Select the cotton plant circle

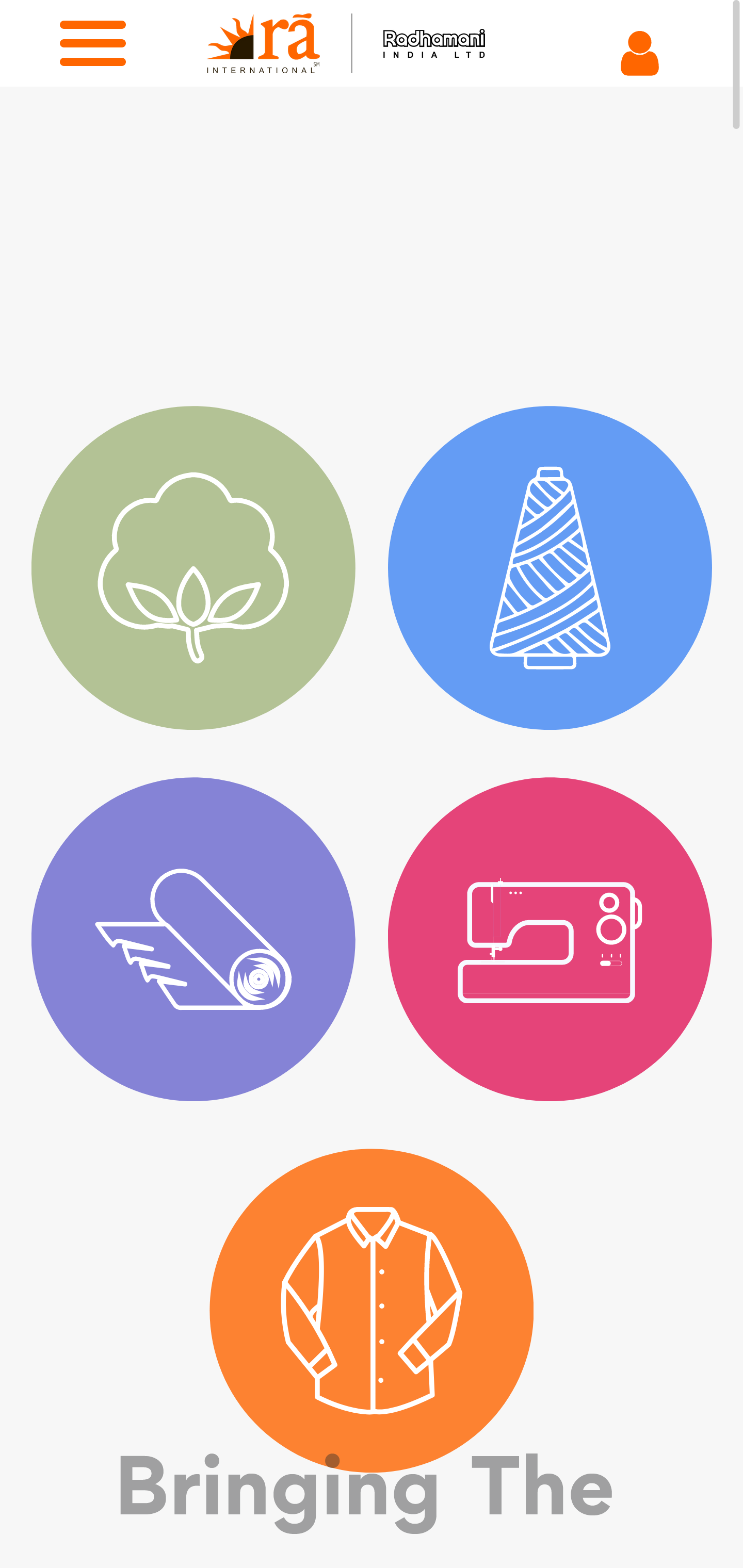coord(193,567)
